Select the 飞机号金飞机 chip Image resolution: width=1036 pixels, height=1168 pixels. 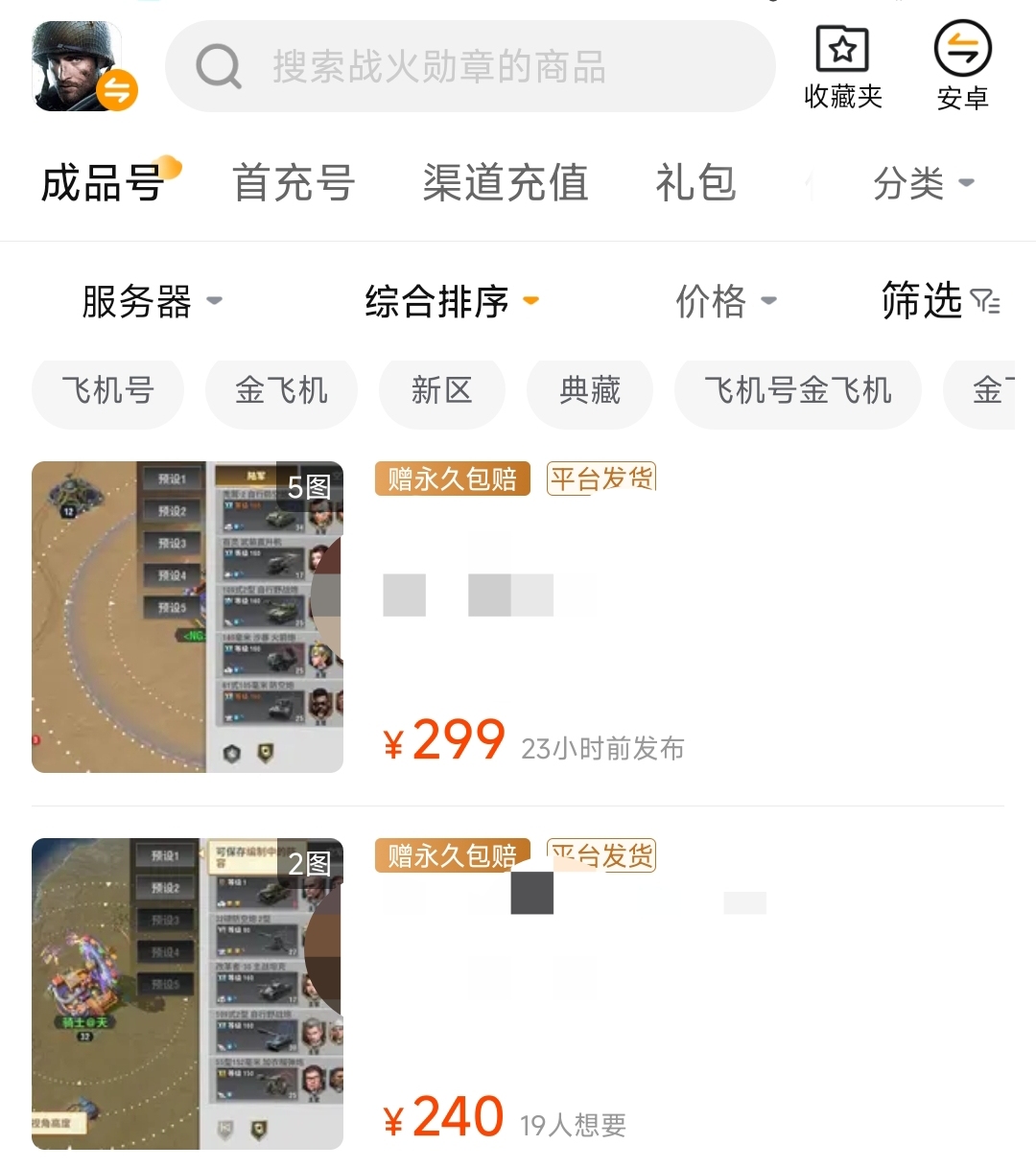pos(797,390)
